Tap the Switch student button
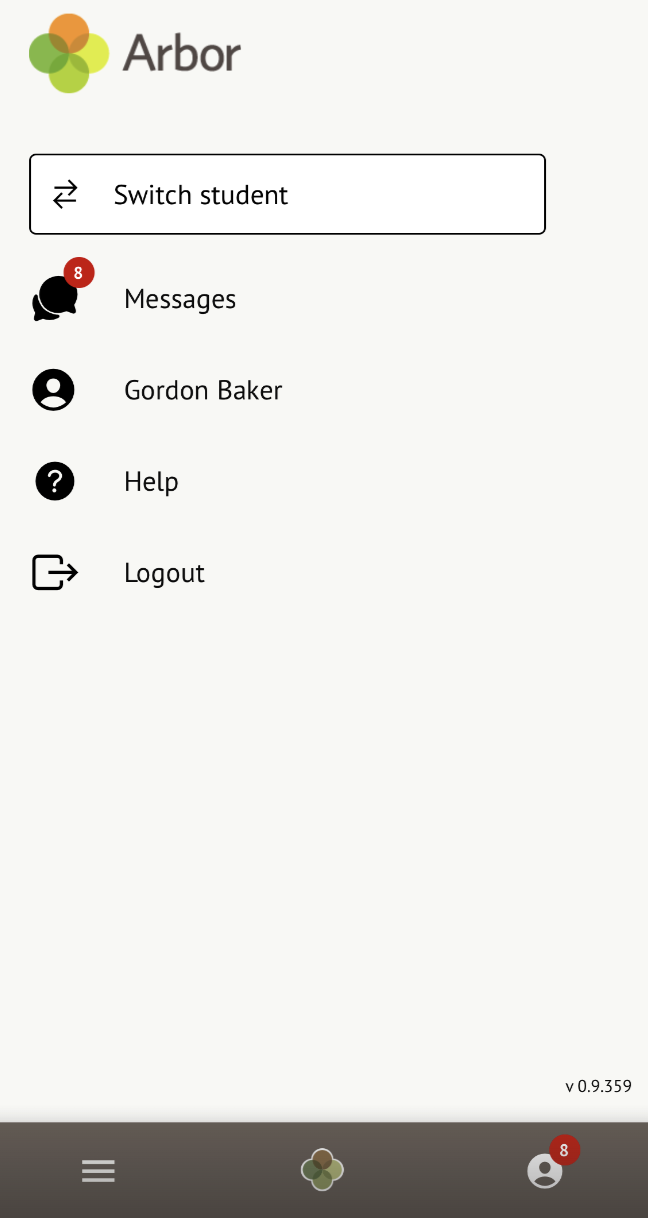The image size is (648, 1218). tap(287, 194)
